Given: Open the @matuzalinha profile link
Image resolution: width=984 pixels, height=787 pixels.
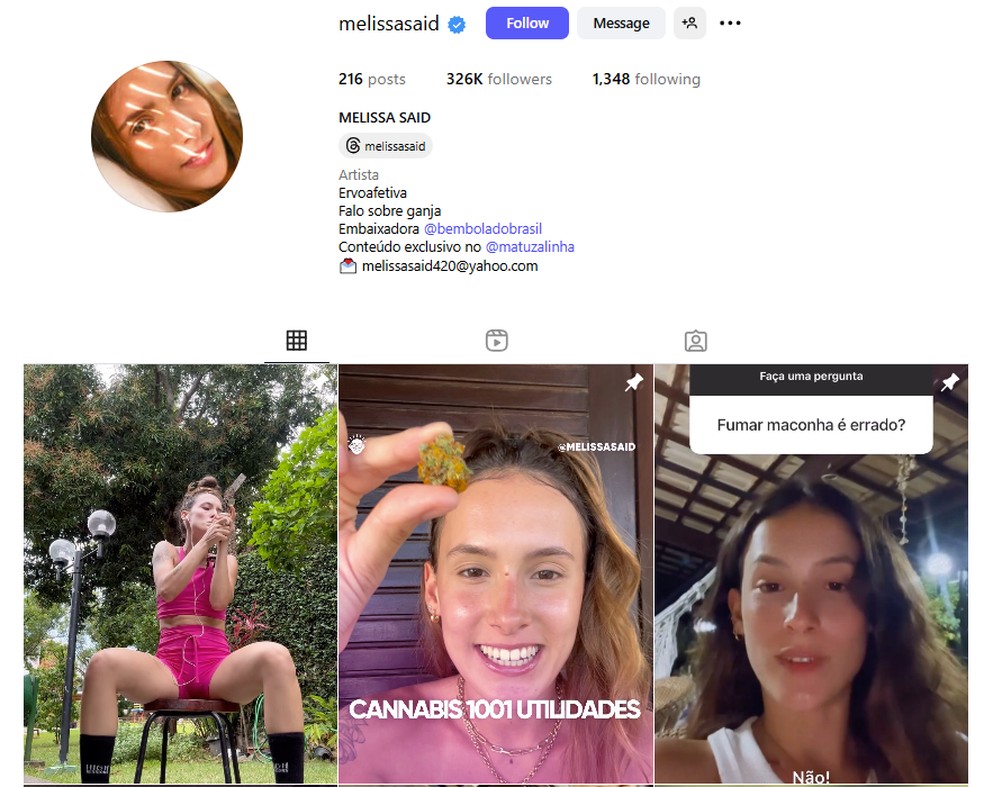Looking at the screenshot, I should [x=530, y=247].
